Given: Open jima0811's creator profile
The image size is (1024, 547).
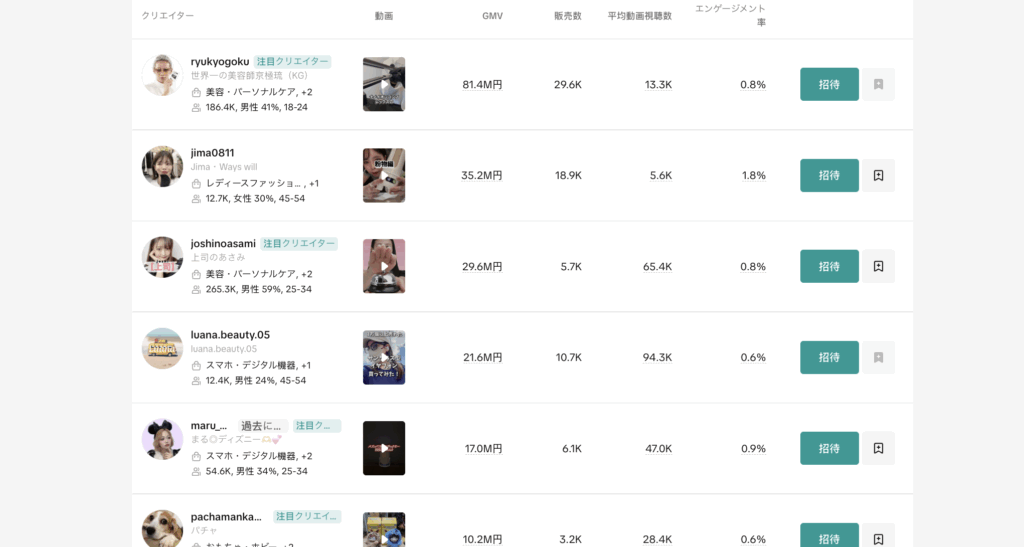Looking at the screenshot, I should click(212, 153).
